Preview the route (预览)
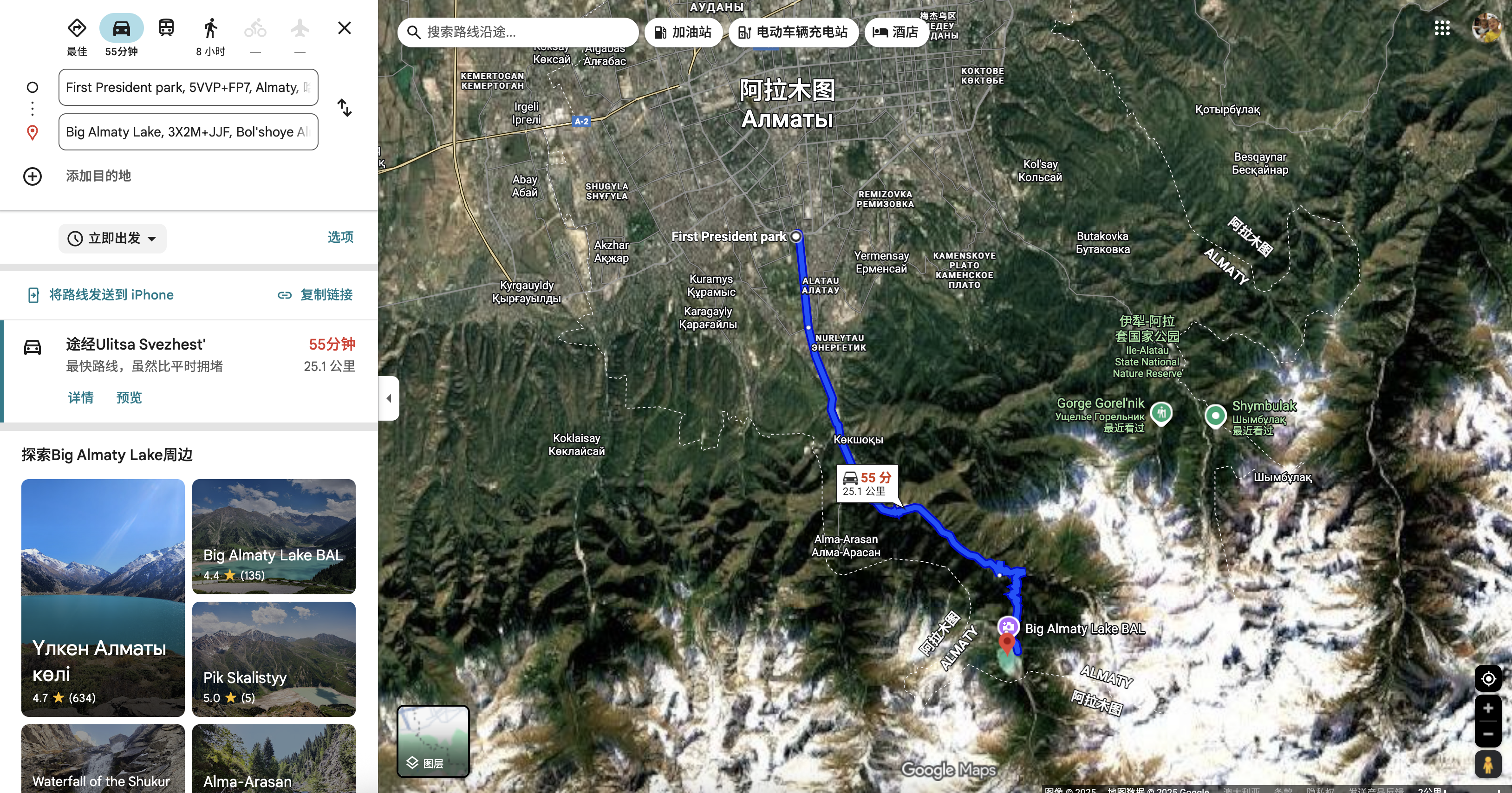 click(129, 398)
